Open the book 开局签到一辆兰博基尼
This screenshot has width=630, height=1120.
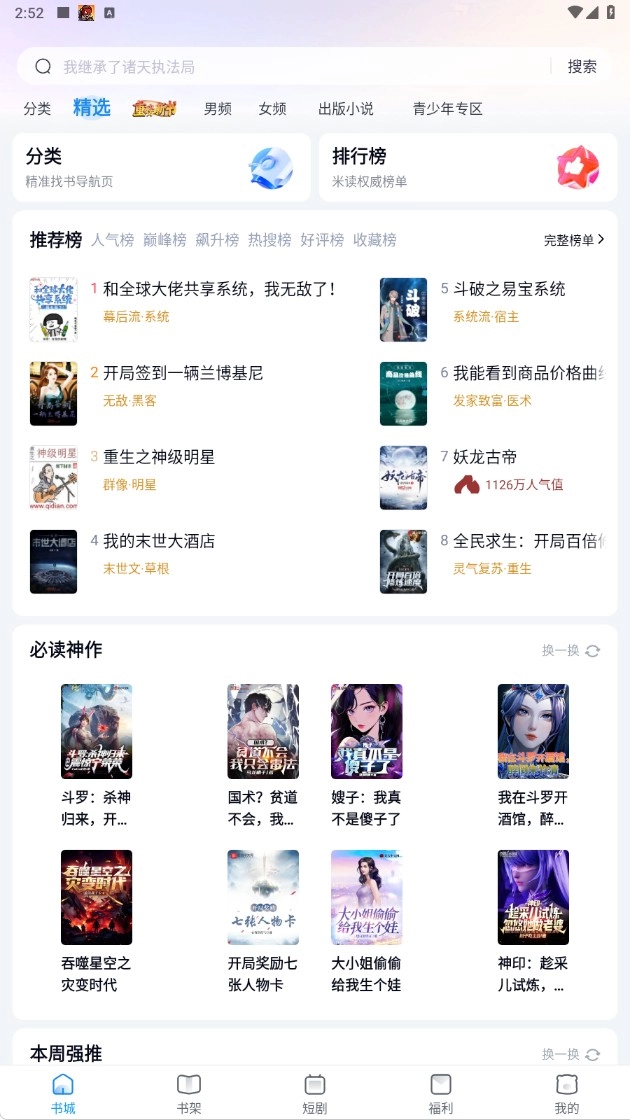tap(183, 373)
